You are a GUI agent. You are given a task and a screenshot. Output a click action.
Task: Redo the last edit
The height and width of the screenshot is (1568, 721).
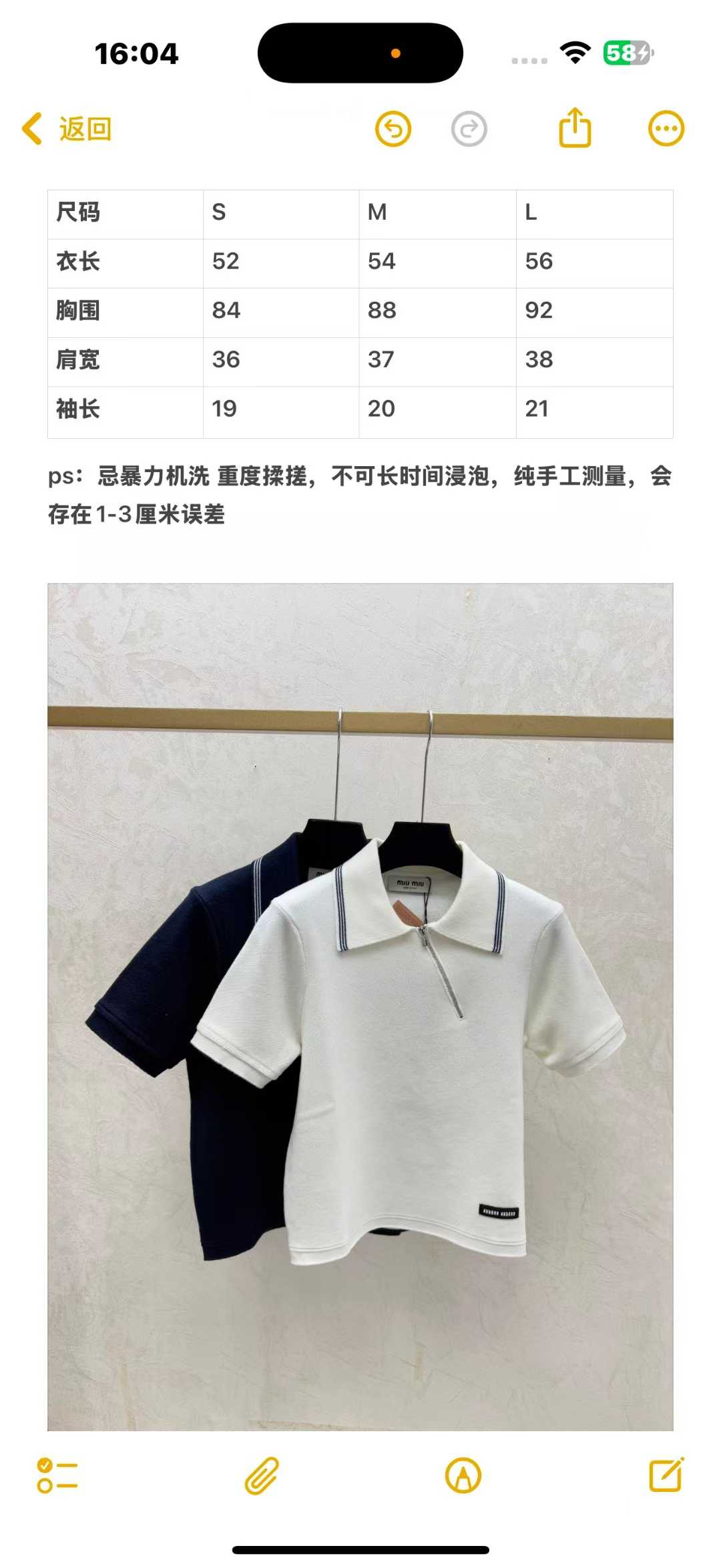click(469, 129)
